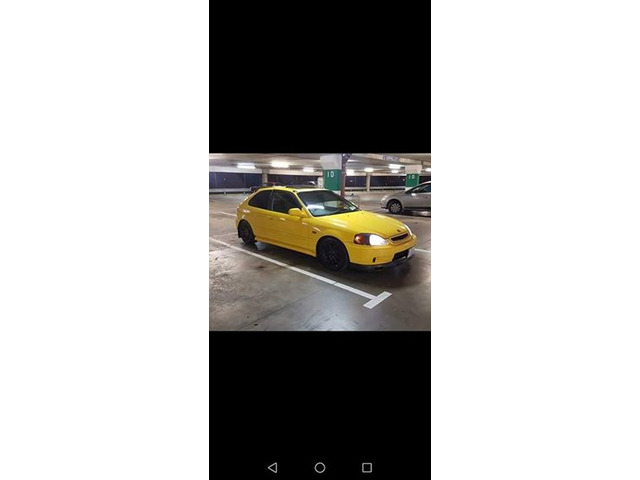Tap the home circle button
The height and width of the screenshot is (480, 640).
click(x=320, y=467)
